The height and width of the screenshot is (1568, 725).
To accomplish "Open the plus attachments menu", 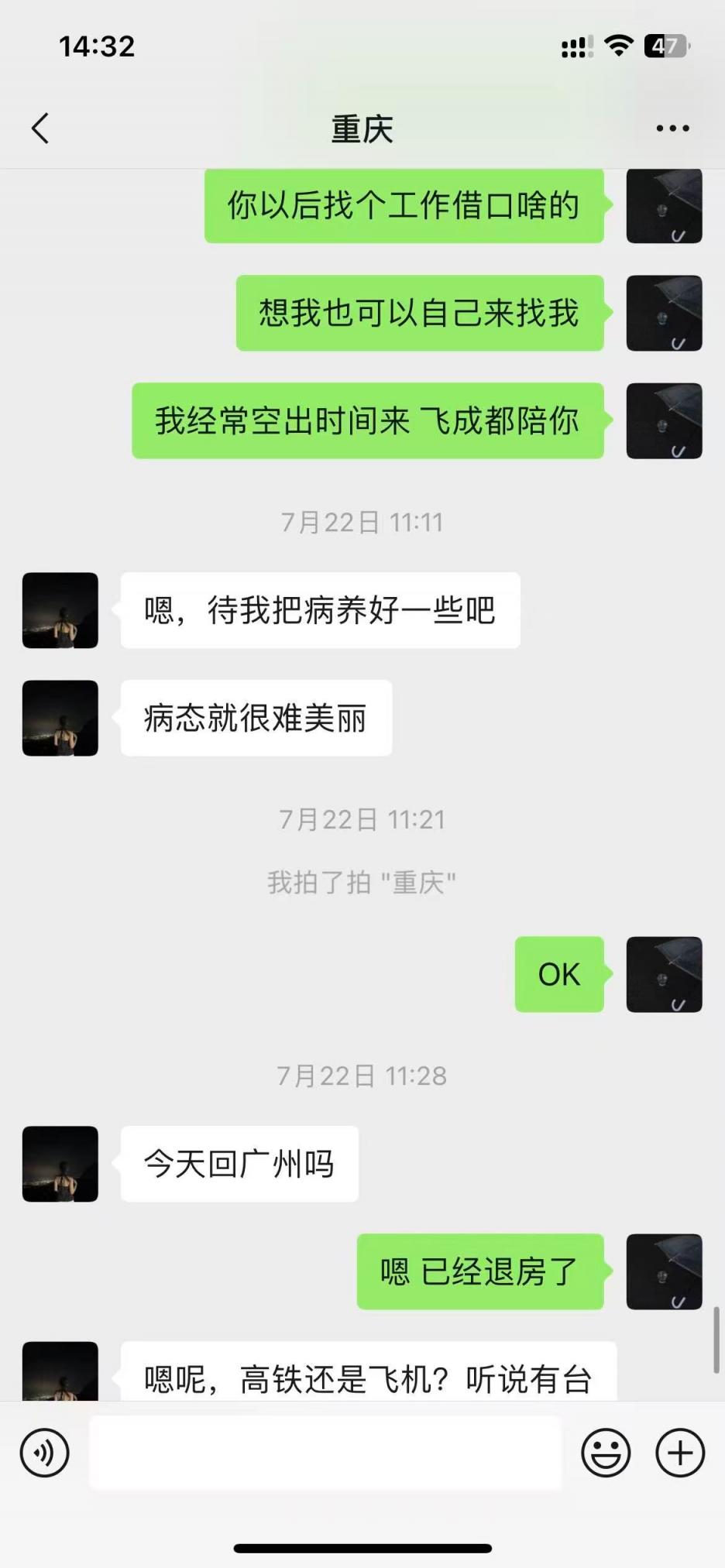I will pyautogui.click(x=680, y=1453).
